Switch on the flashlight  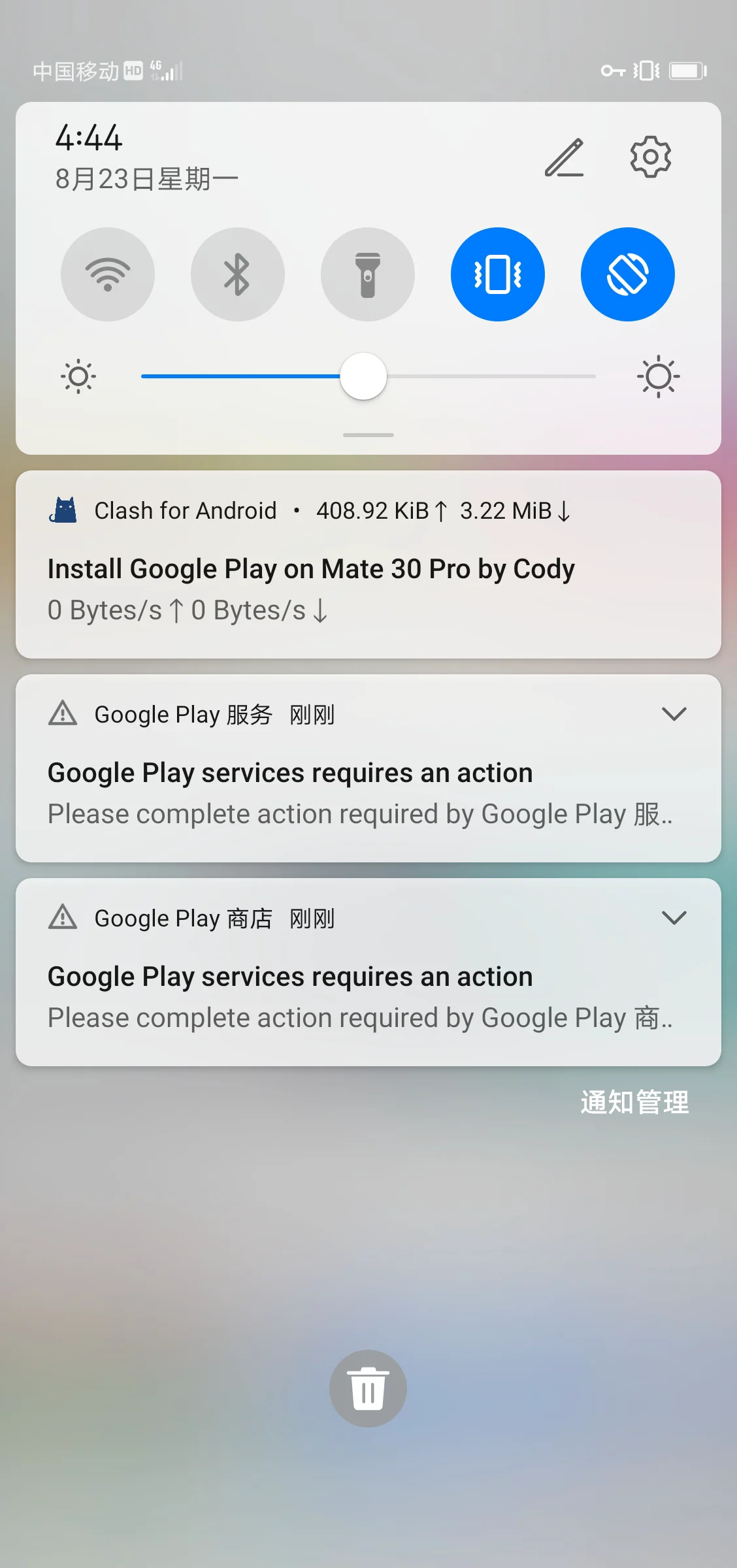(x=368, y=274)
